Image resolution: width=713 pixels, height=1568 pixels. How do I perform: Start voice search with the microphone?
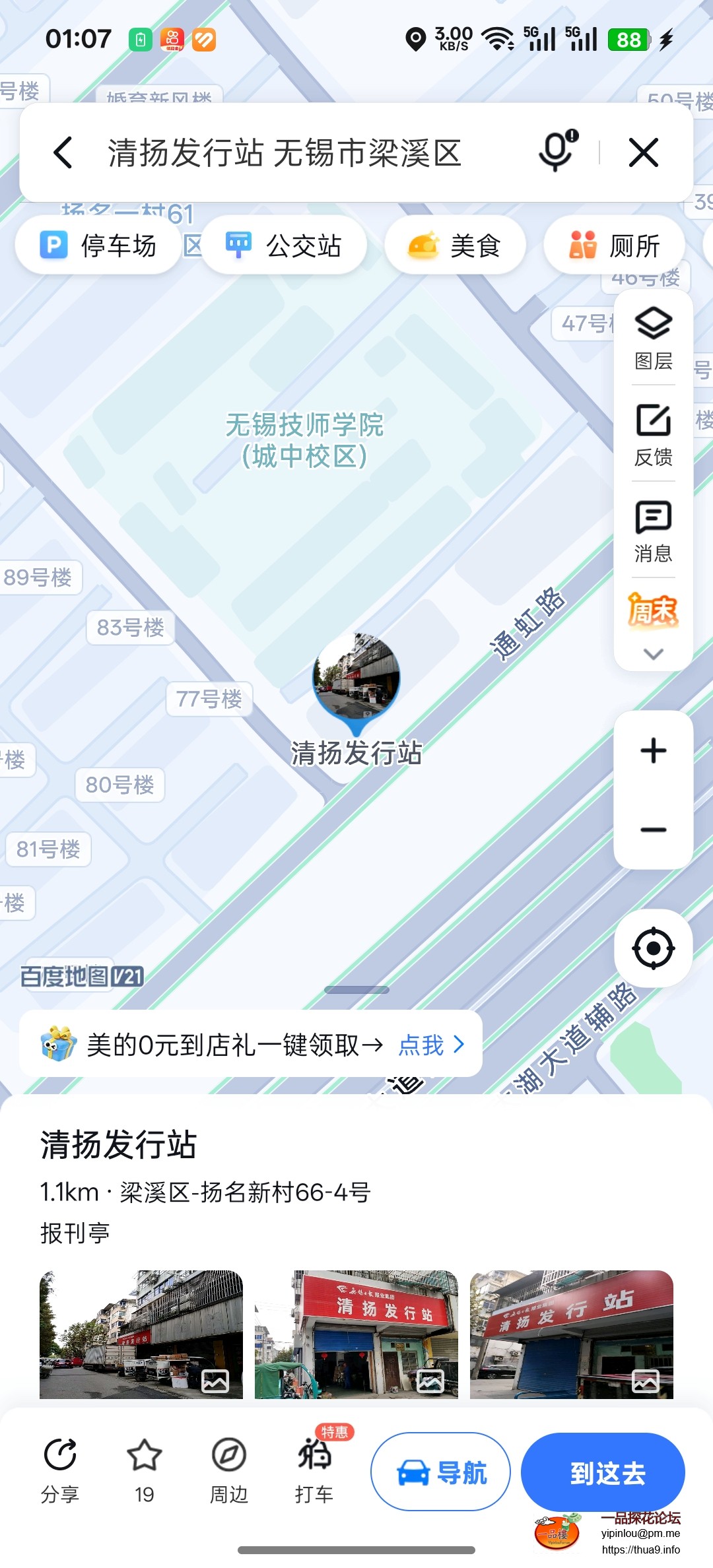point(557,152)
